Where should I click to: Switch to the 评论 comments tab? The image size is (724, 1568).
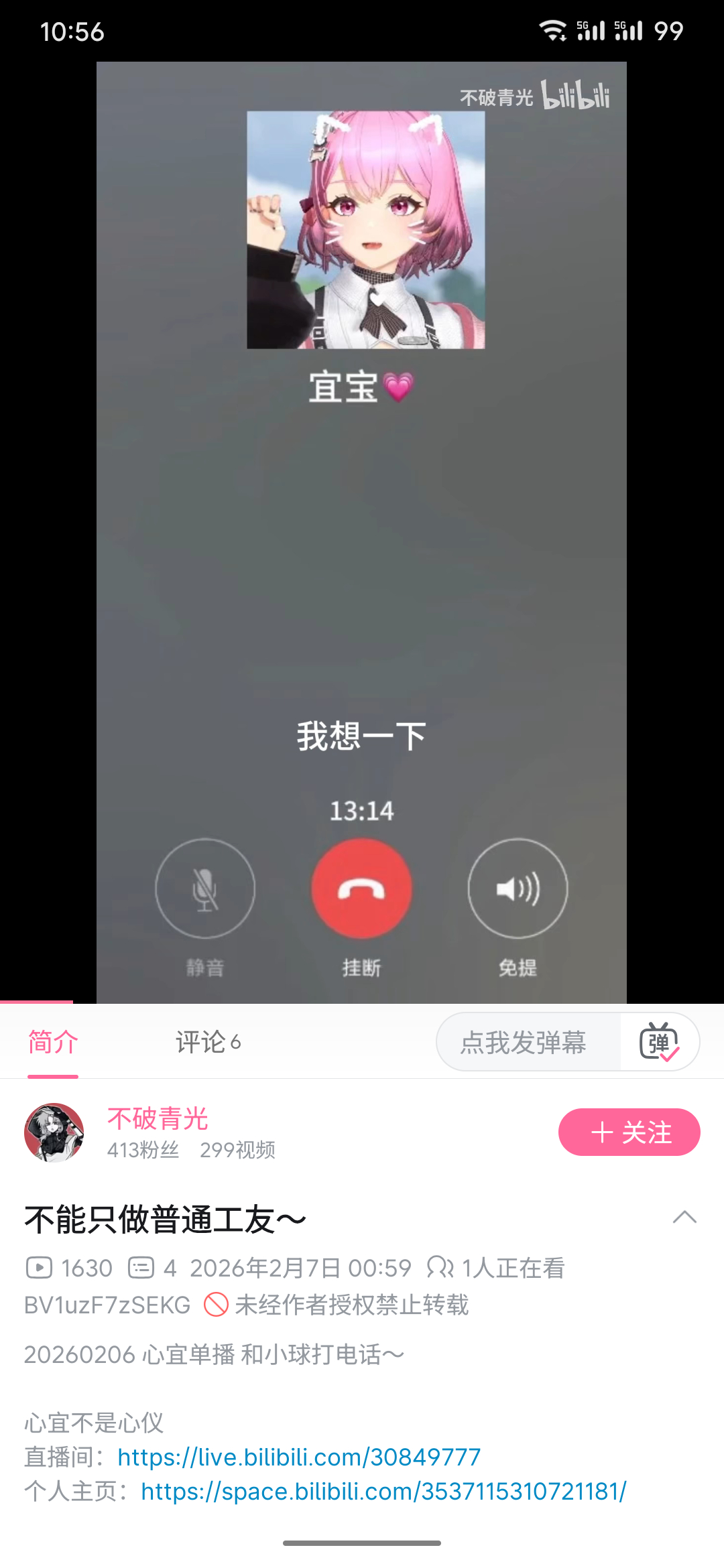click(208, 1042)
